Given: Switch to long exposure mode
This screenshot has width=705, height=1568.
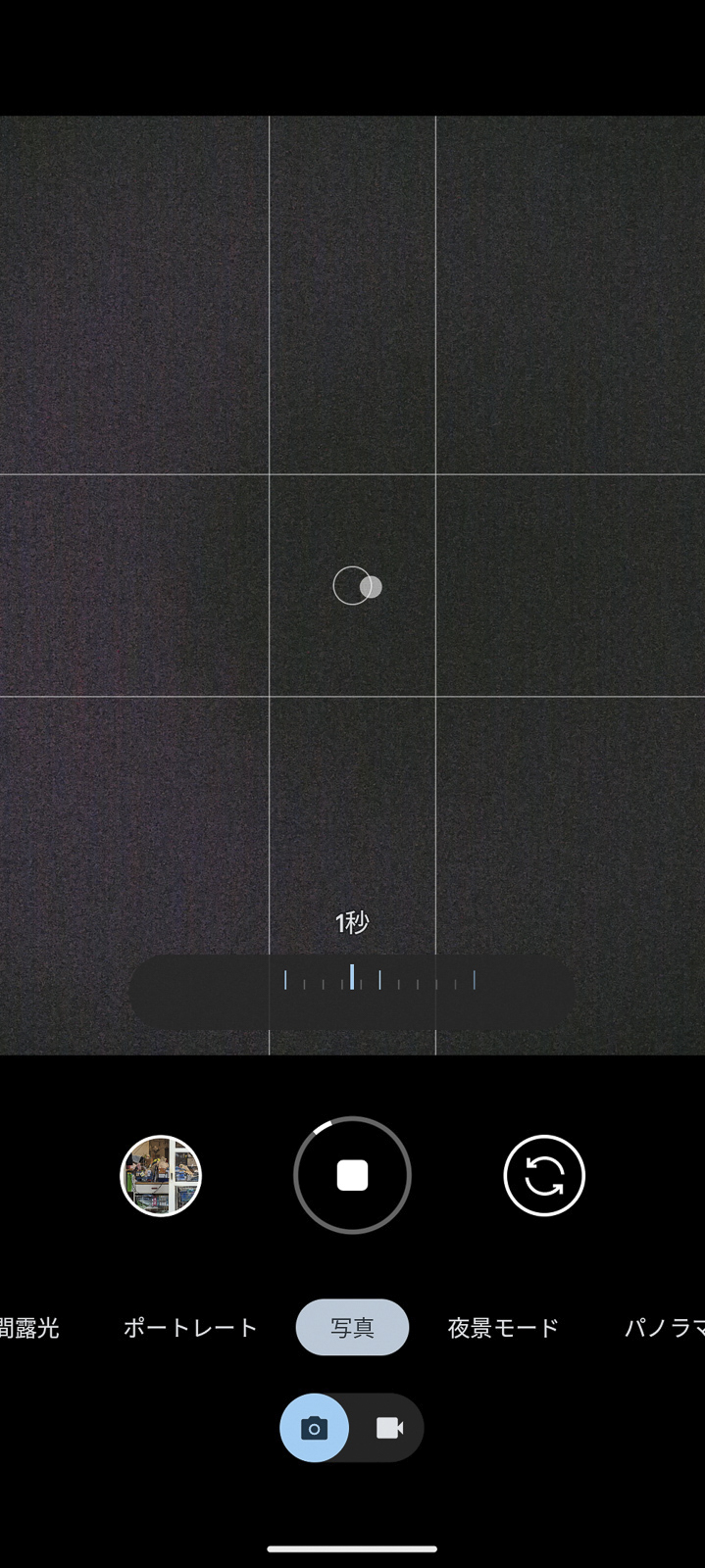Looking at the screenshot, I should coord(29,1328).
